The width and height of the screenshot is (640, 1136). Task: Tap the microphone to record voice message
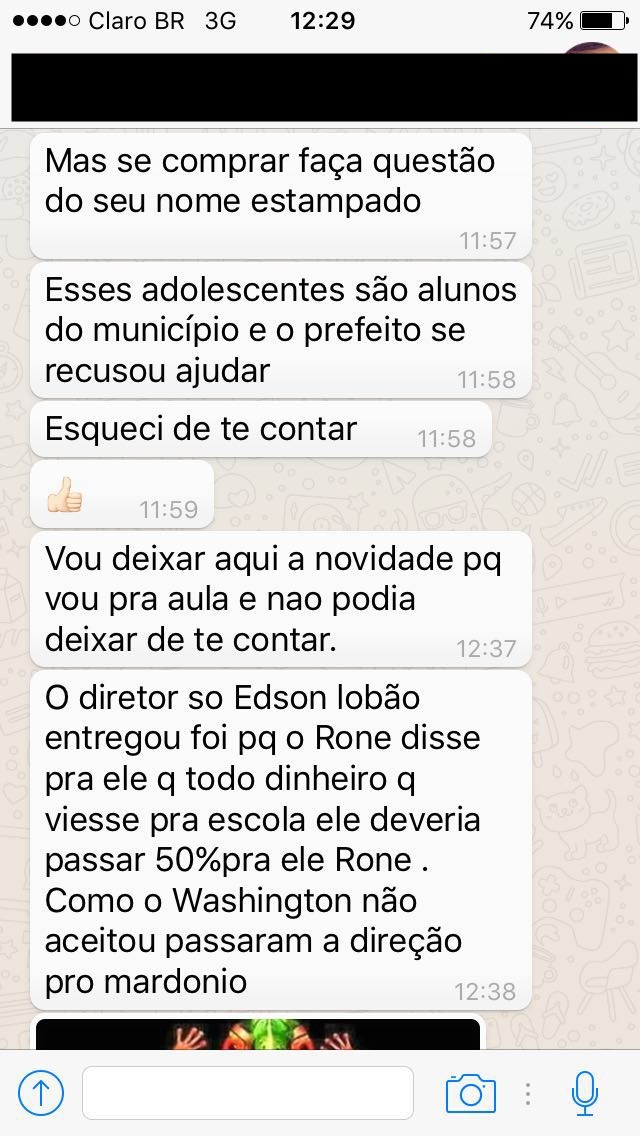585,1093
